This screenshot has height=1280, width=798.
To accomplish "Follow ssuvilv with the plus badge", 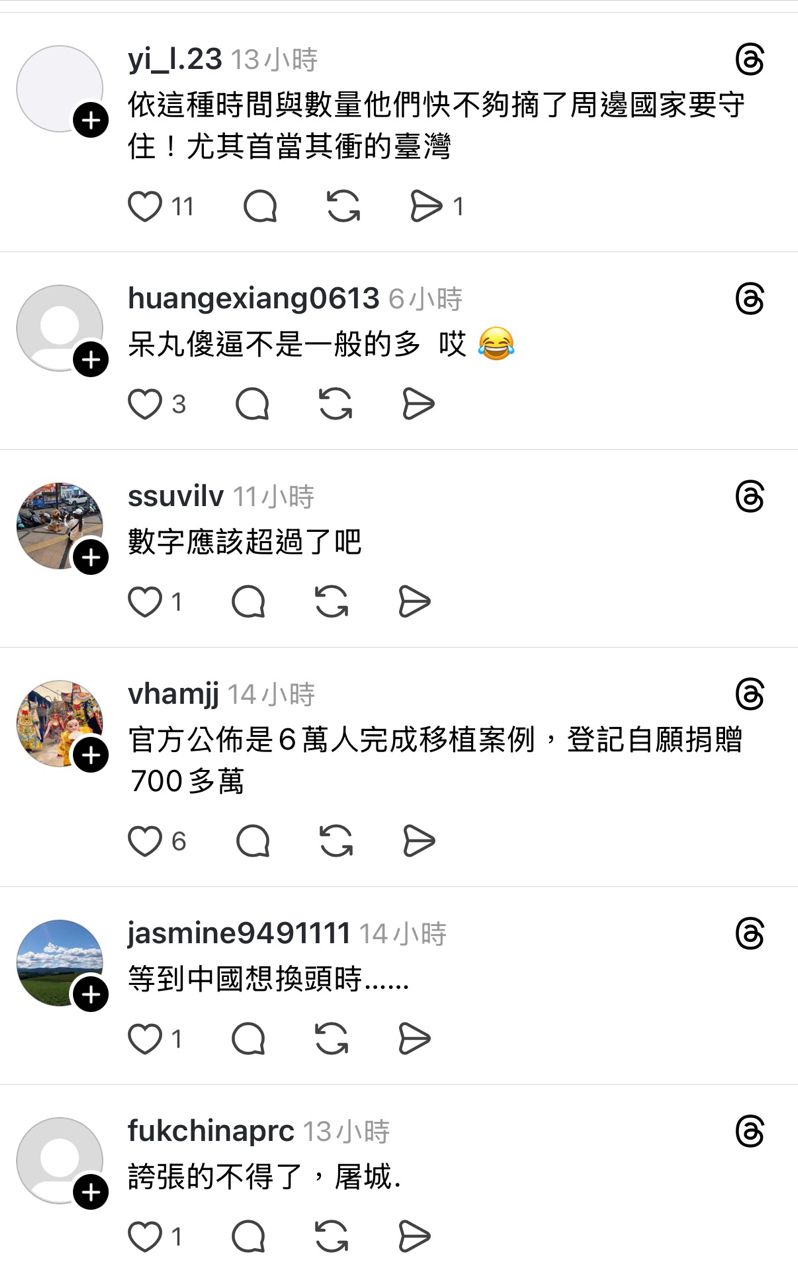I will (90, 558).
